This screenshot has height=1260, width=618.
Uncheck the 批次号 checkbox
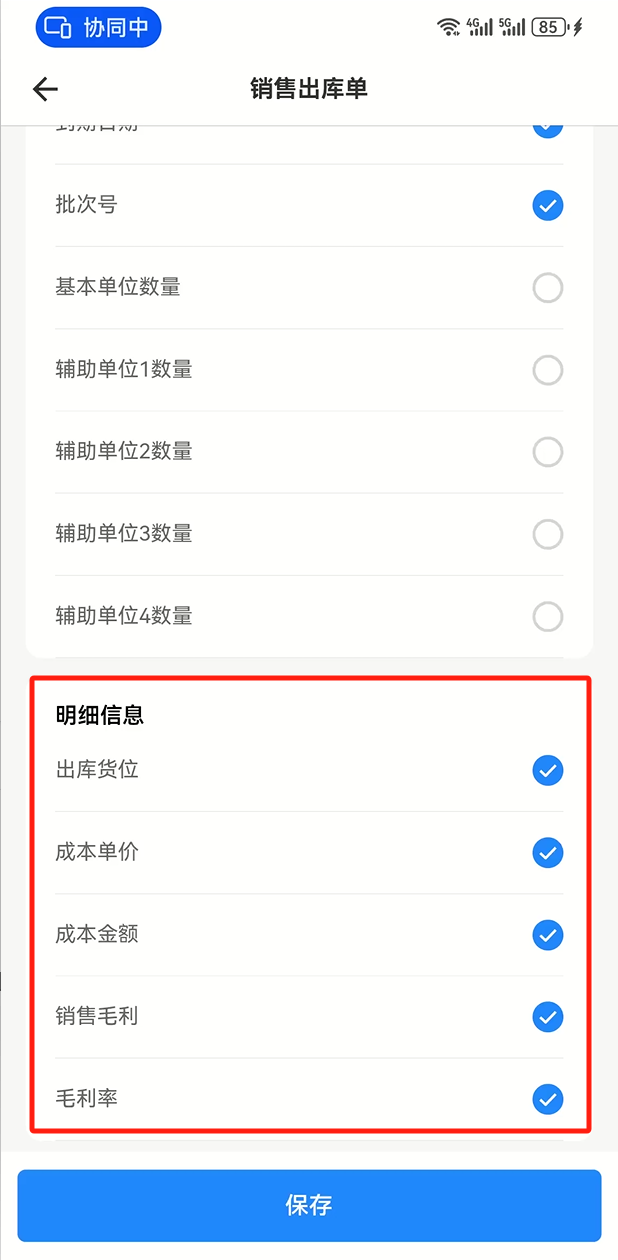(547, 206)
